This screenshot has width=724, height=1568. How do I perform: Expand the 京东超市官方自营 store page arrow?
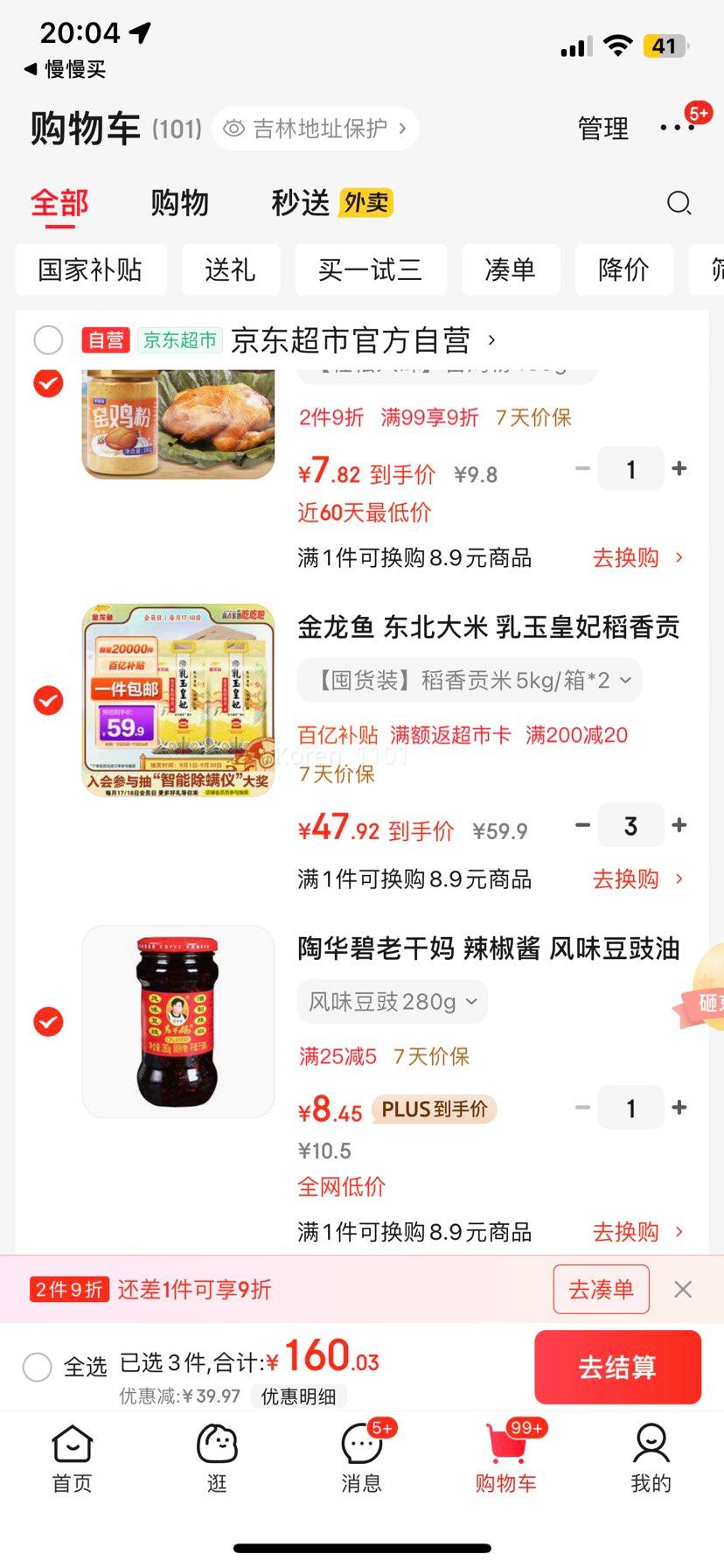coord(493,341)
